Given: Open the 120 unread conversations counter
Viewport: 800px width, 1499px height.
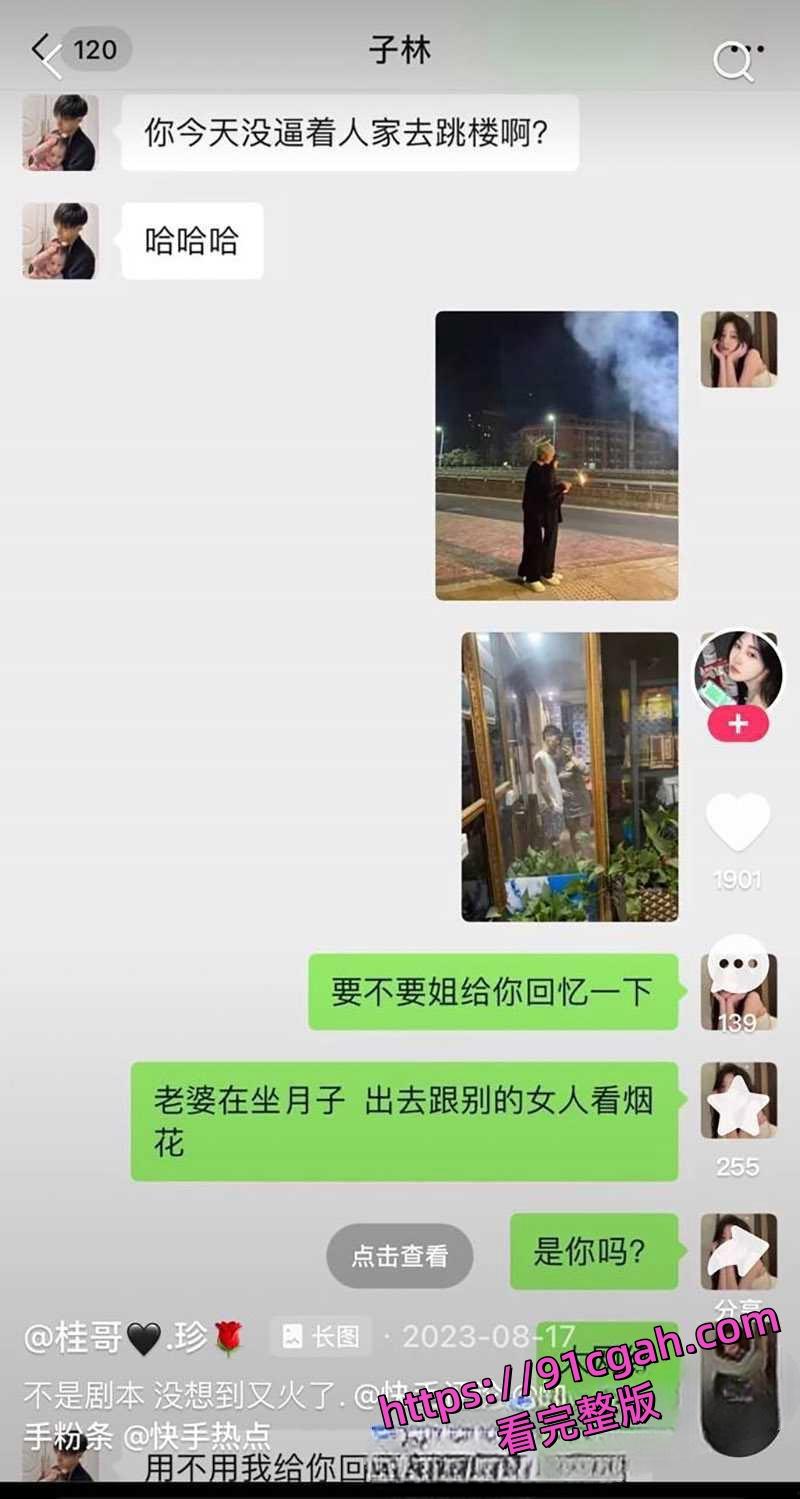Looking at the screenshot, I should (x=94, y=49).
